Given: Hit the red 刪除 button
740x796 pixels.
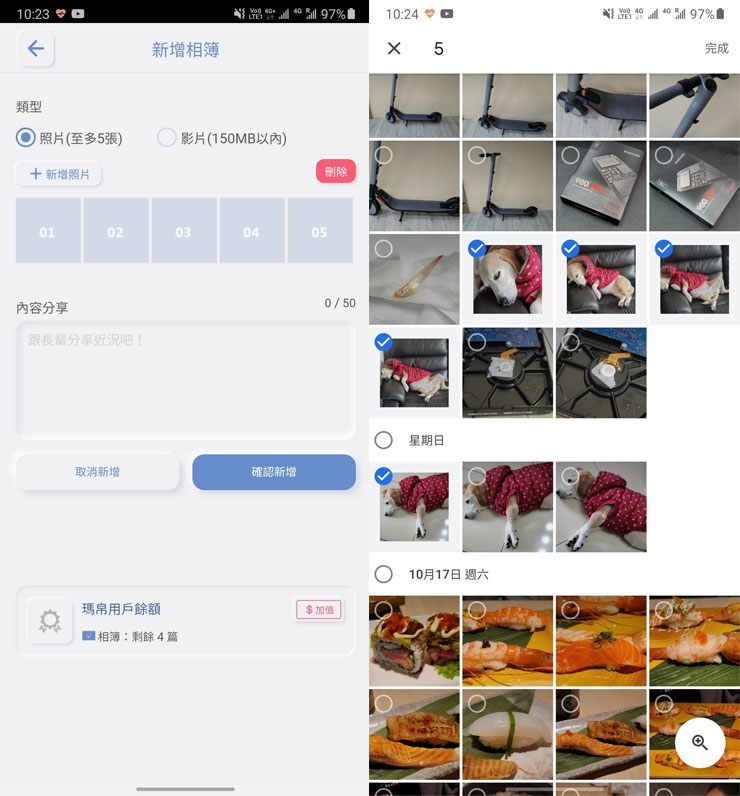Looking at the screenshot, I should tap(336, 172).
